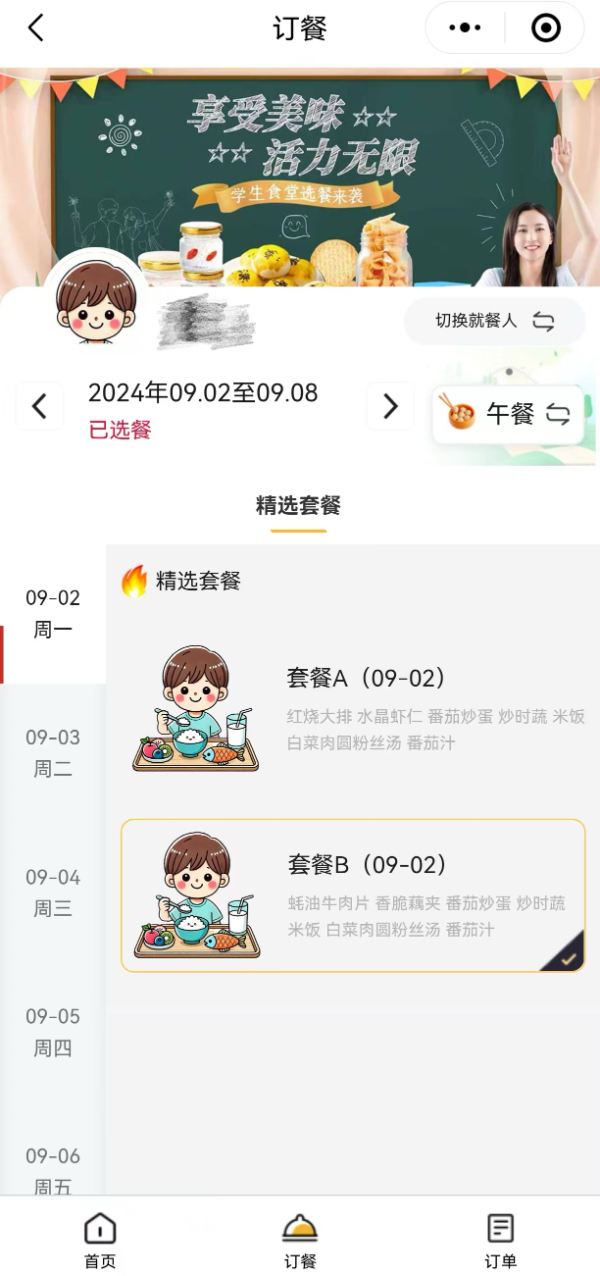
Task: Go to the next week
Action: click(x=390, y=406)
